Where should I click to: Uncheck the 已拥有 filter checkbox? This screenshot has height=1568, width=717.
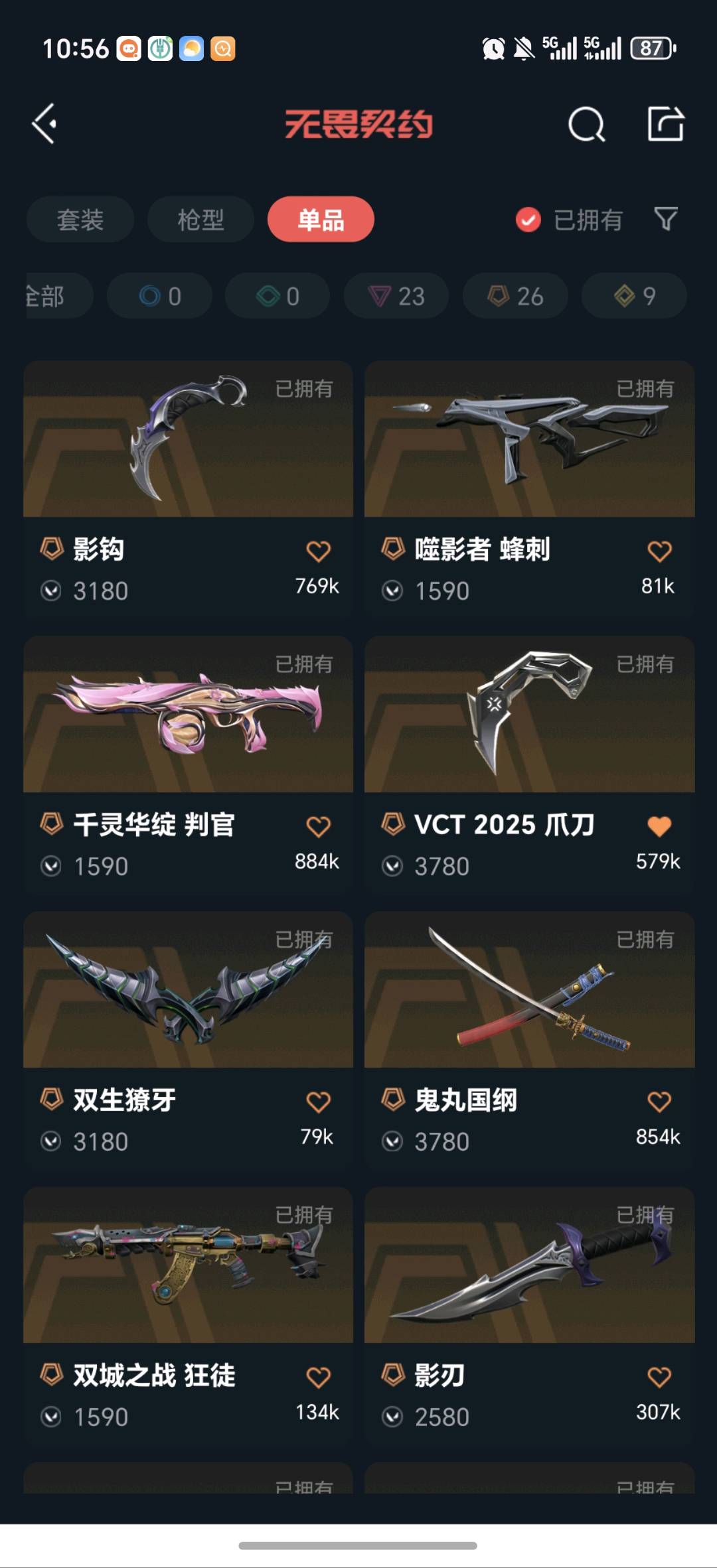click(x=528, y=220)
